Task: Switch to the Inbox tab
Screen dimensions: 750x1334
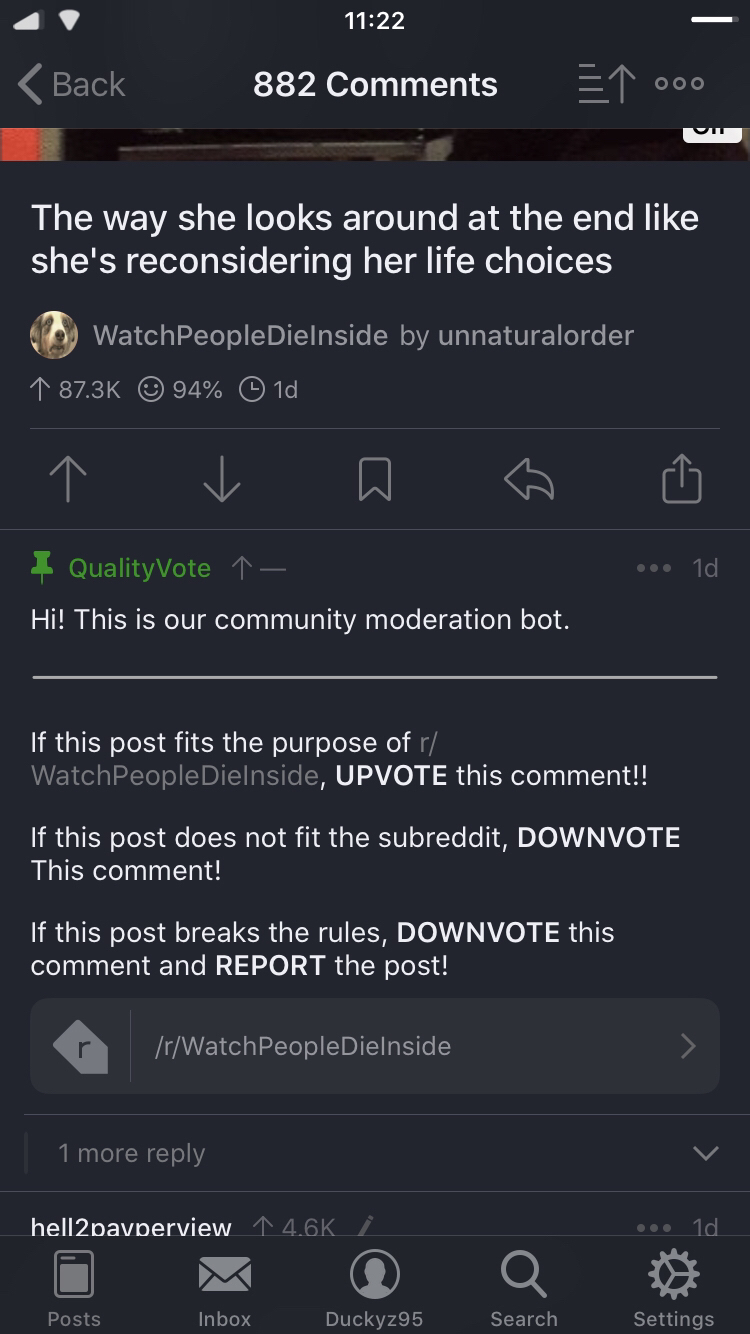Action: click(225, 1288)
